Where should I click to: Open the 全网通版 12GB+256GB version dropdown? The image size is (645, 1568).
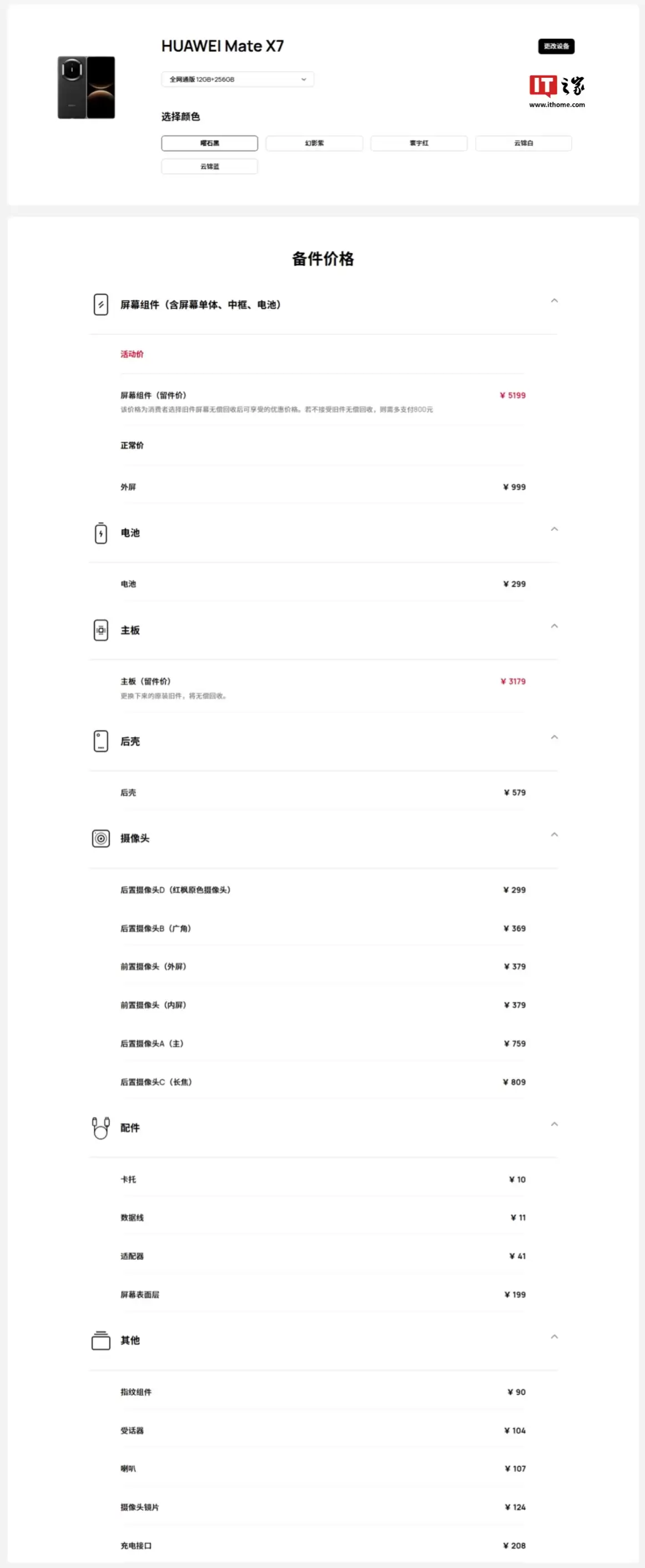click(238, 79)
